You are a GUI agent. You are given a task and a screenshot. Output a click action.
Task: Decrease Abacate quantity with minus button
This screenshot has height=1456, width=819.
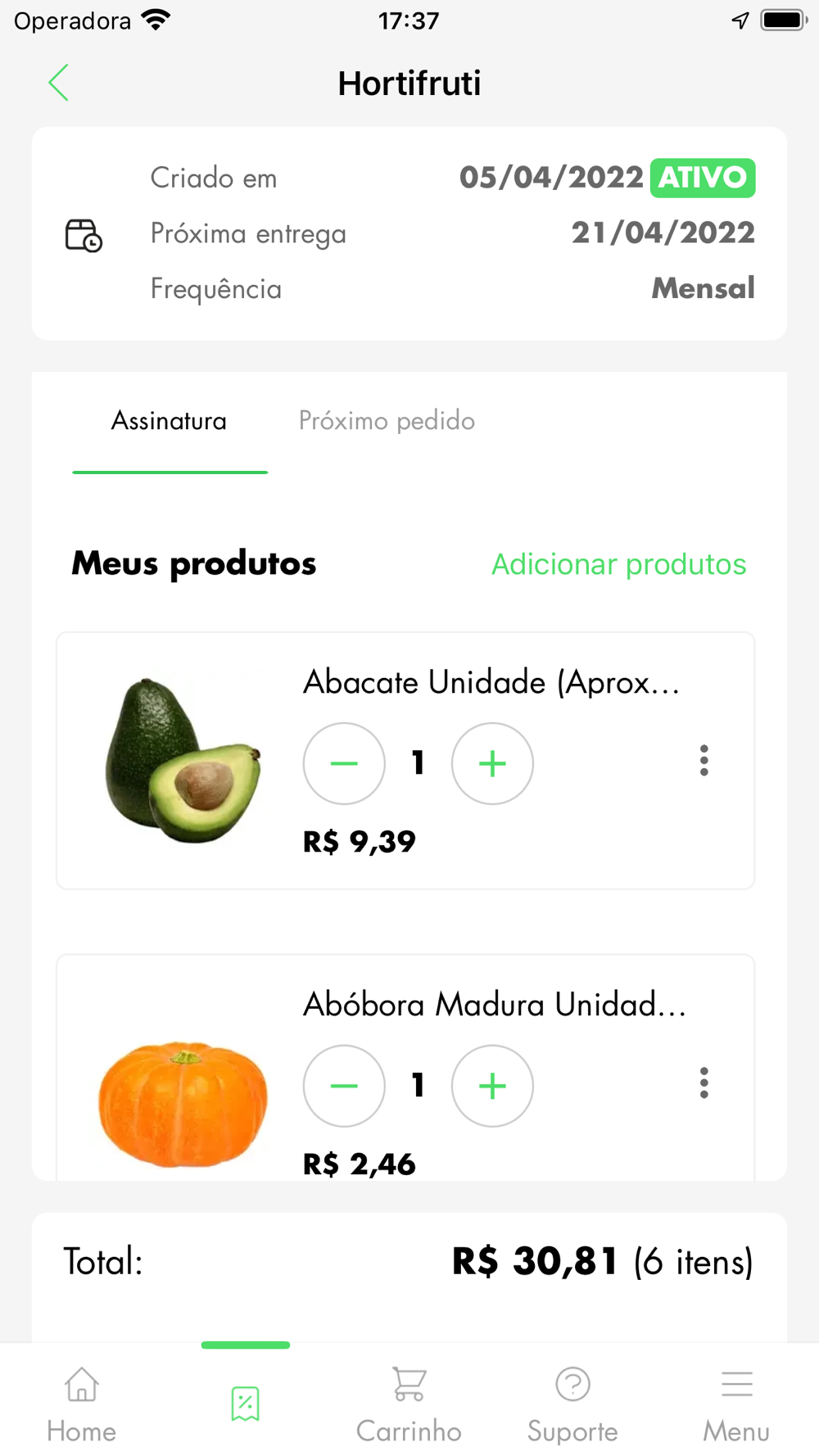click(344, 763)
